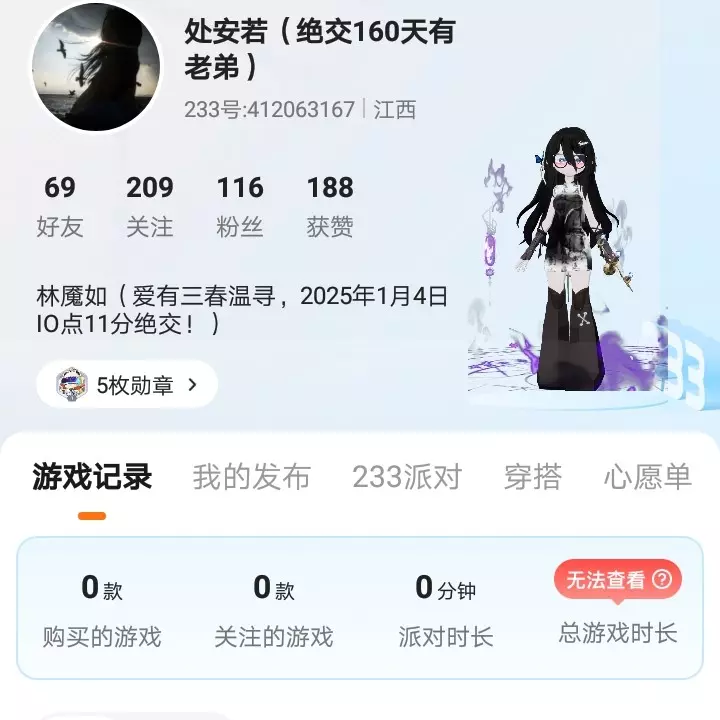Image resolution: width=720 pixels, height=720 pixels.
Task: Open the 188 获赞 likes count
Action: click(330, 207)
